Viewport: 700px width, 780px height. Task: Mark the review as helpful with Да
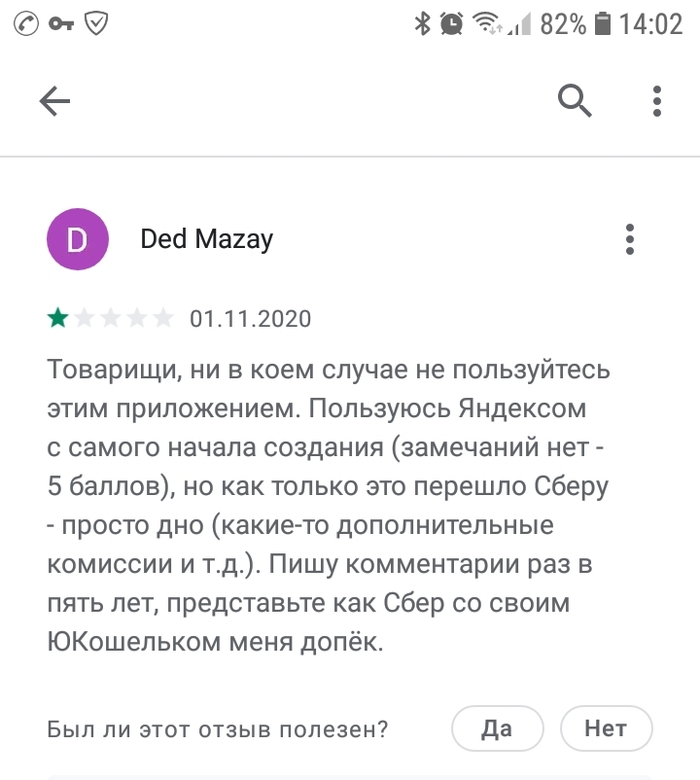click(497, 729)
